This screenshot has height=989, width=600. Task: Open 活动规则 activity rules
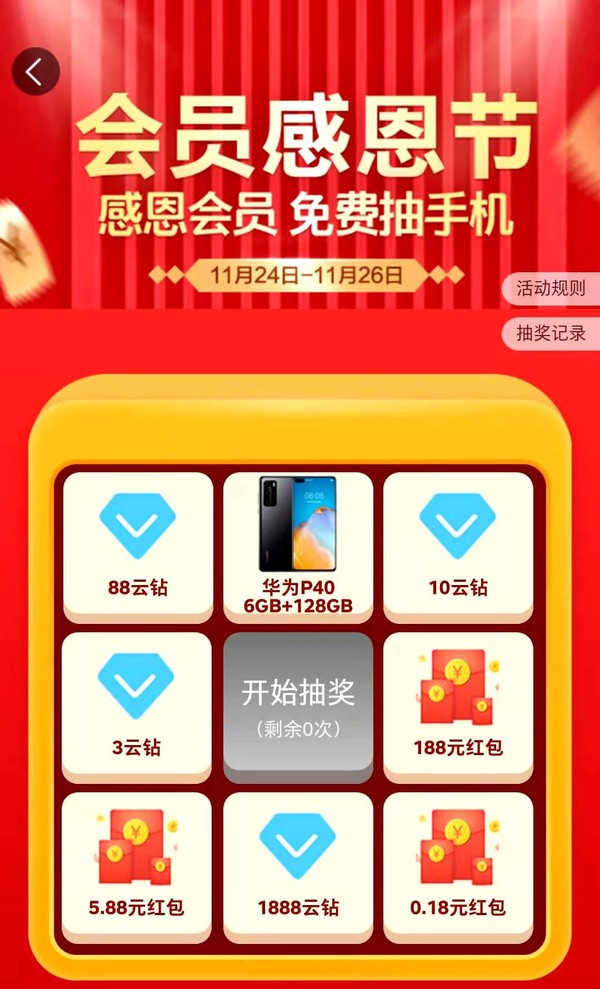551,289
